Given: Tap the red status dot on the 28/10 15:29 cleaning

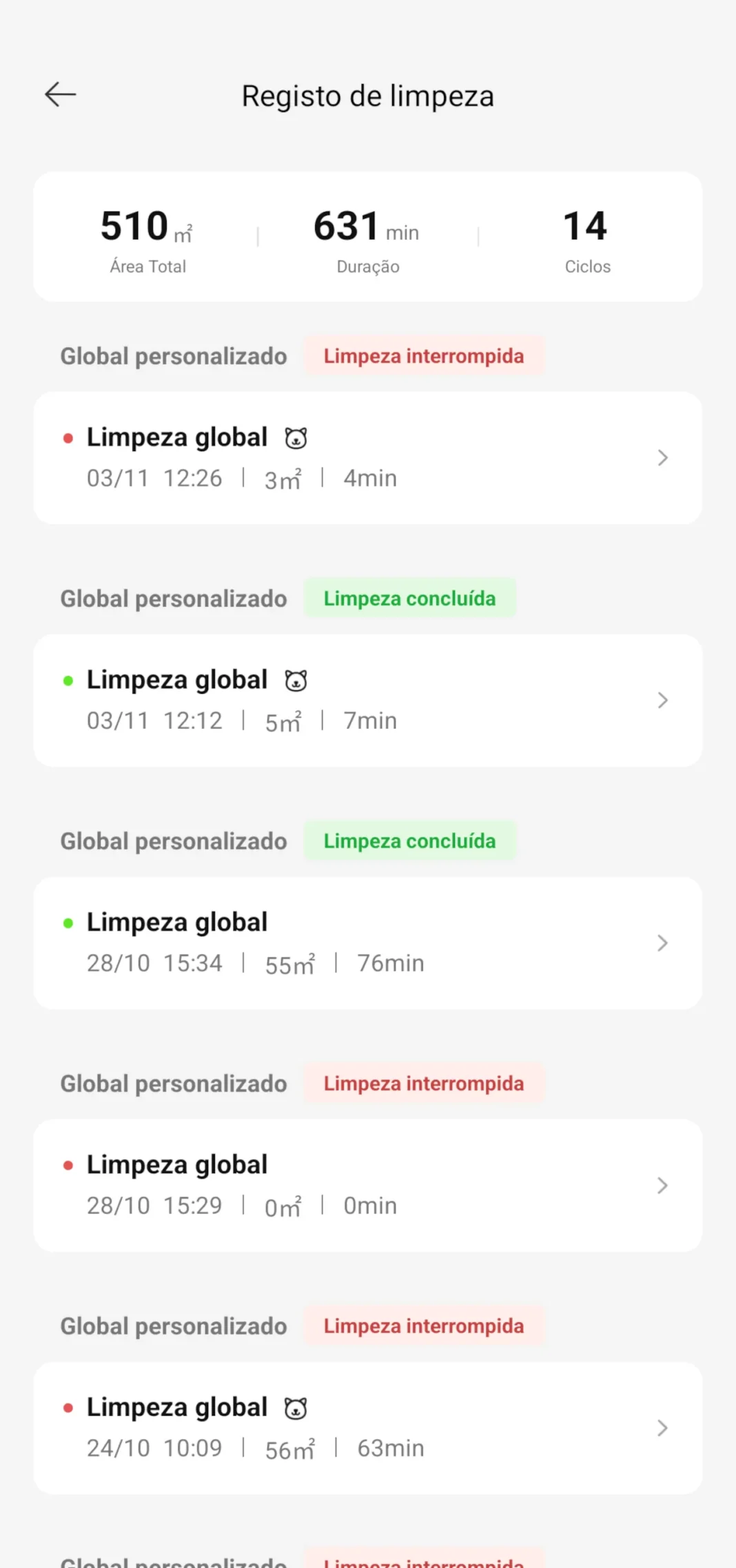Looking at the screenshot, I should (68, 1165).
